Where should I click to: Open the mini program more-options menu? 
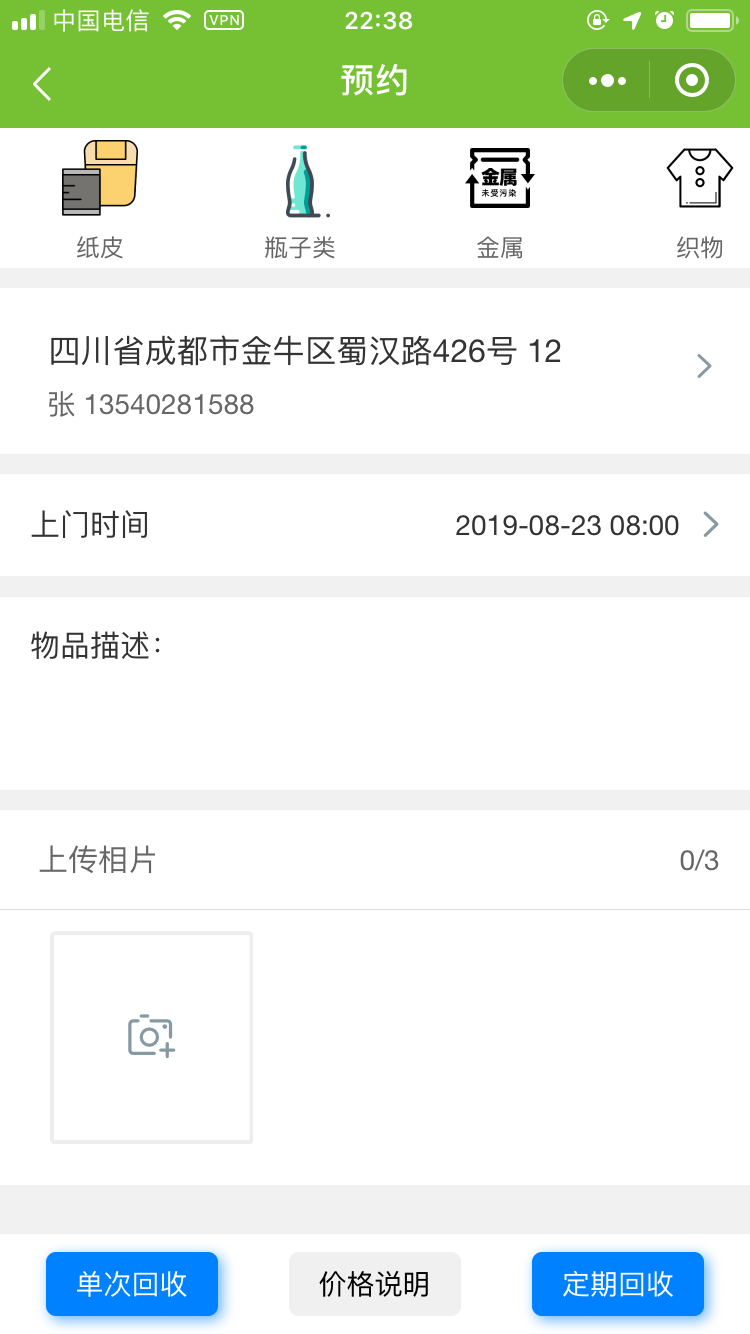pos(607,81)
